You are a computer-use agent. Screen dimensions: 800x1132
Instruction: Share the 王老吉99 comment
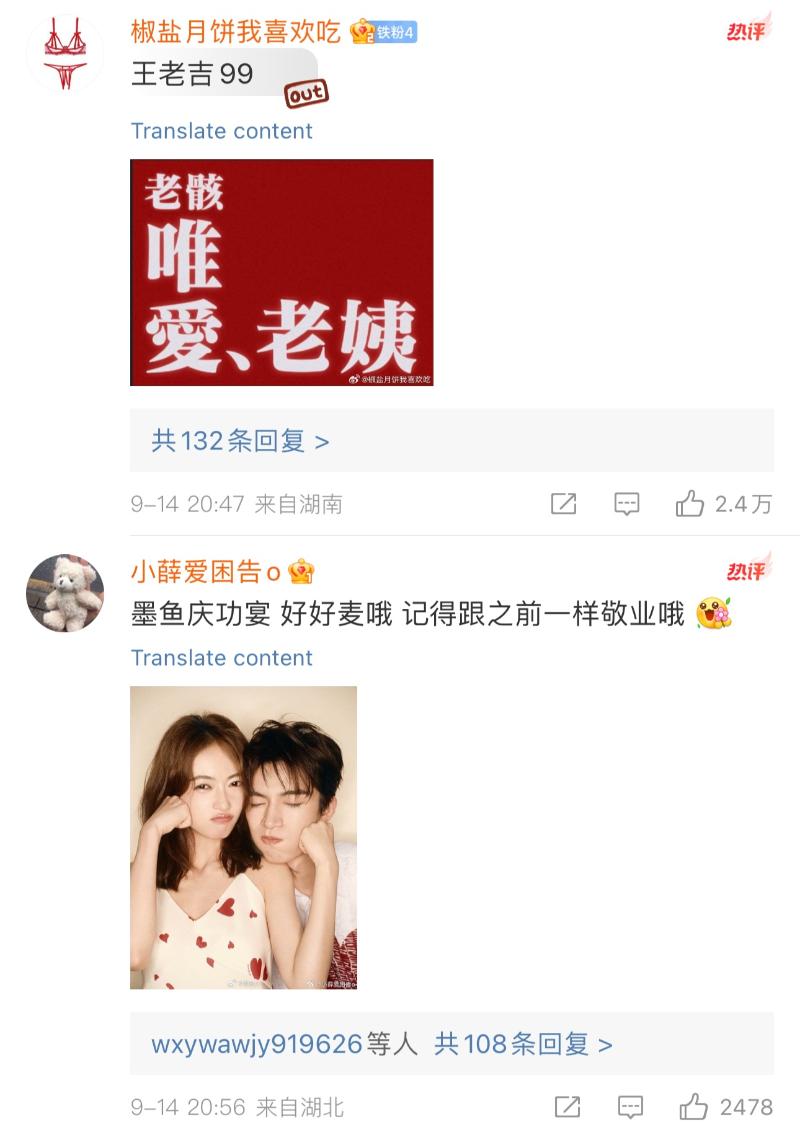(x=564, y=504)
